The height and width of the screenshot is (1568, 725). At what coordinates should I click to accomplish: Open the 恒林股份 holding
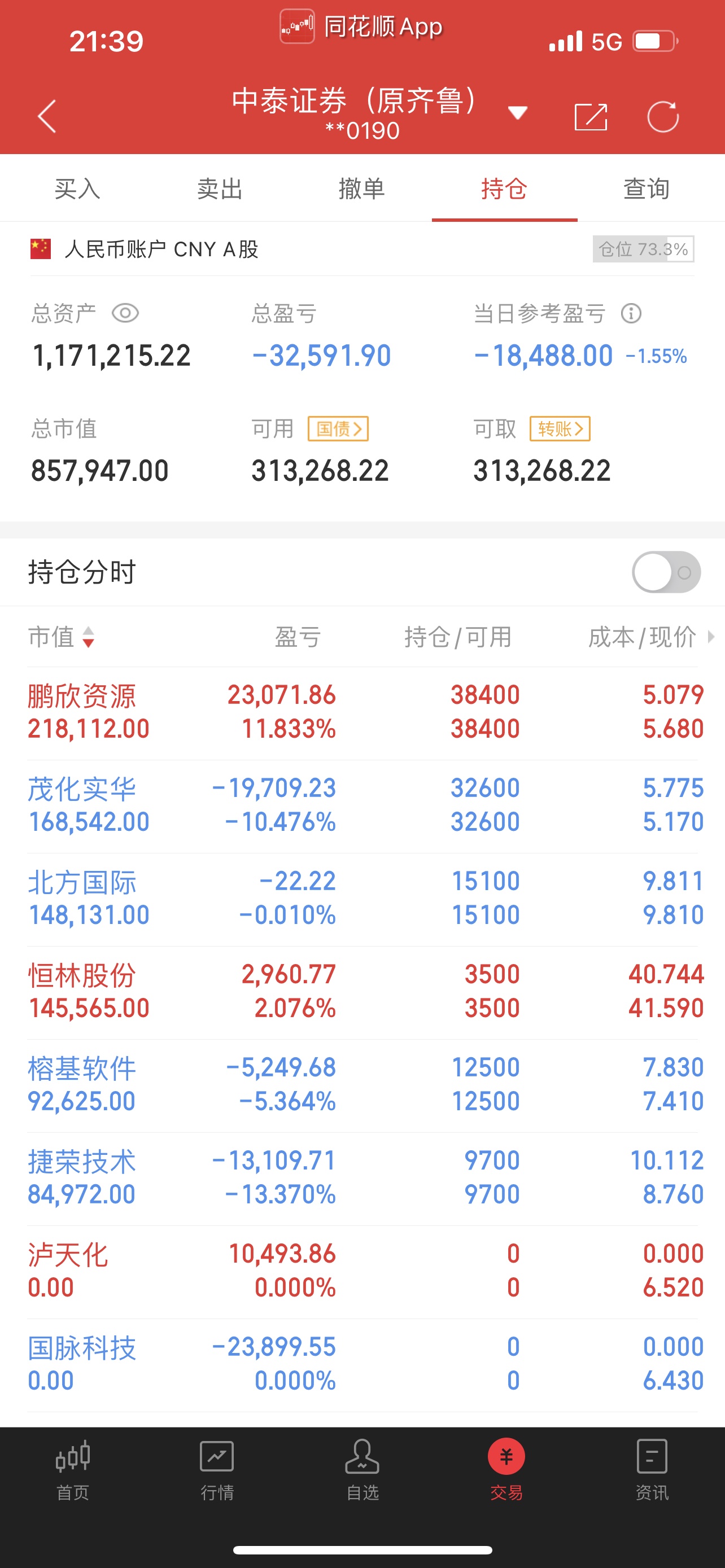[x=362, y=992]
